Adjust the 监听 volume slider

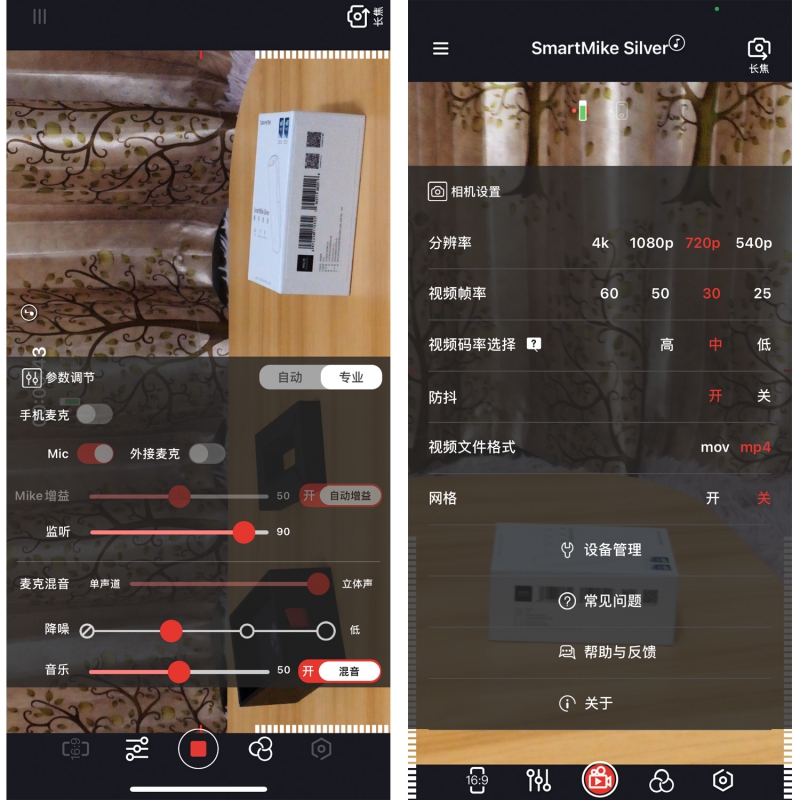coord(243,532)
